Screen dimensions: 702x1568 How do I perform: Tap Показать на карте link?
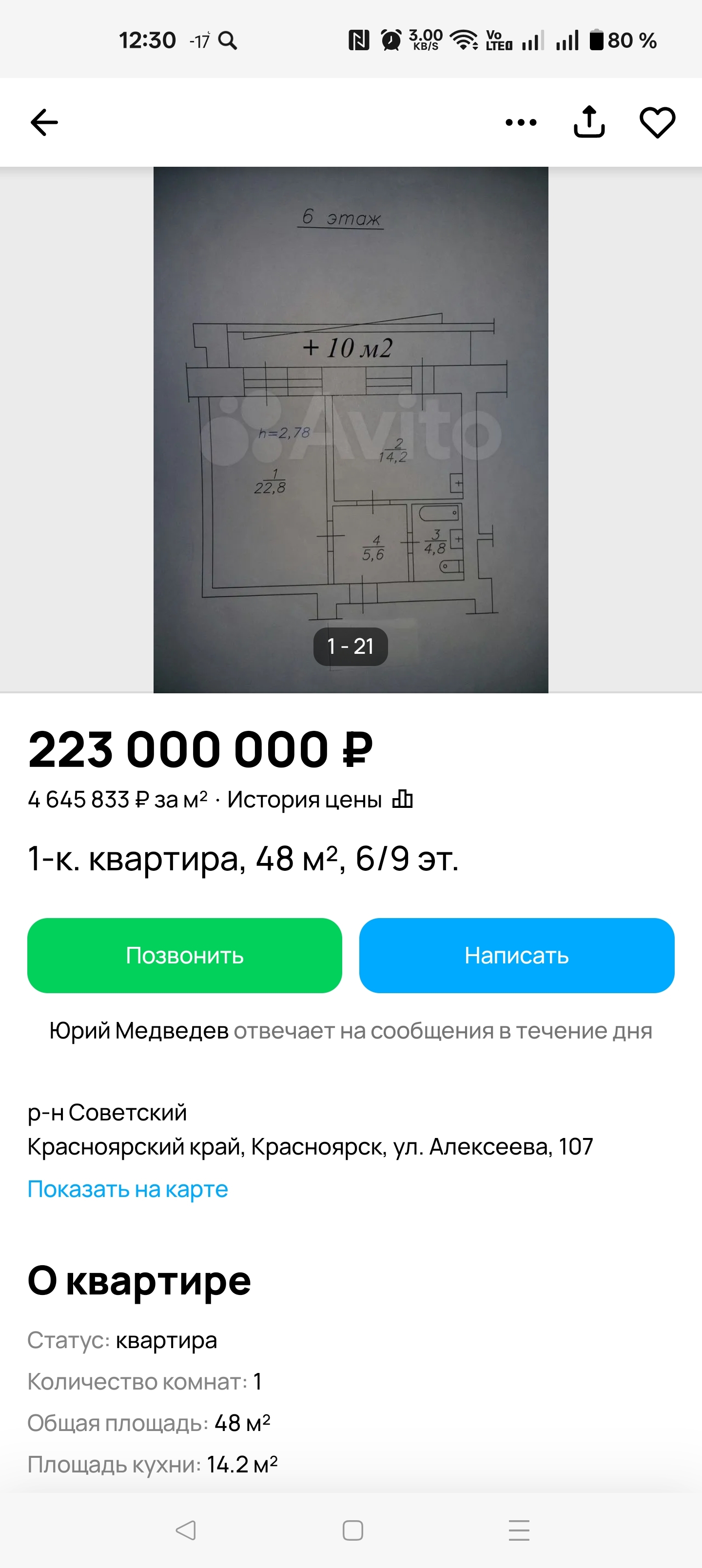128,1189
